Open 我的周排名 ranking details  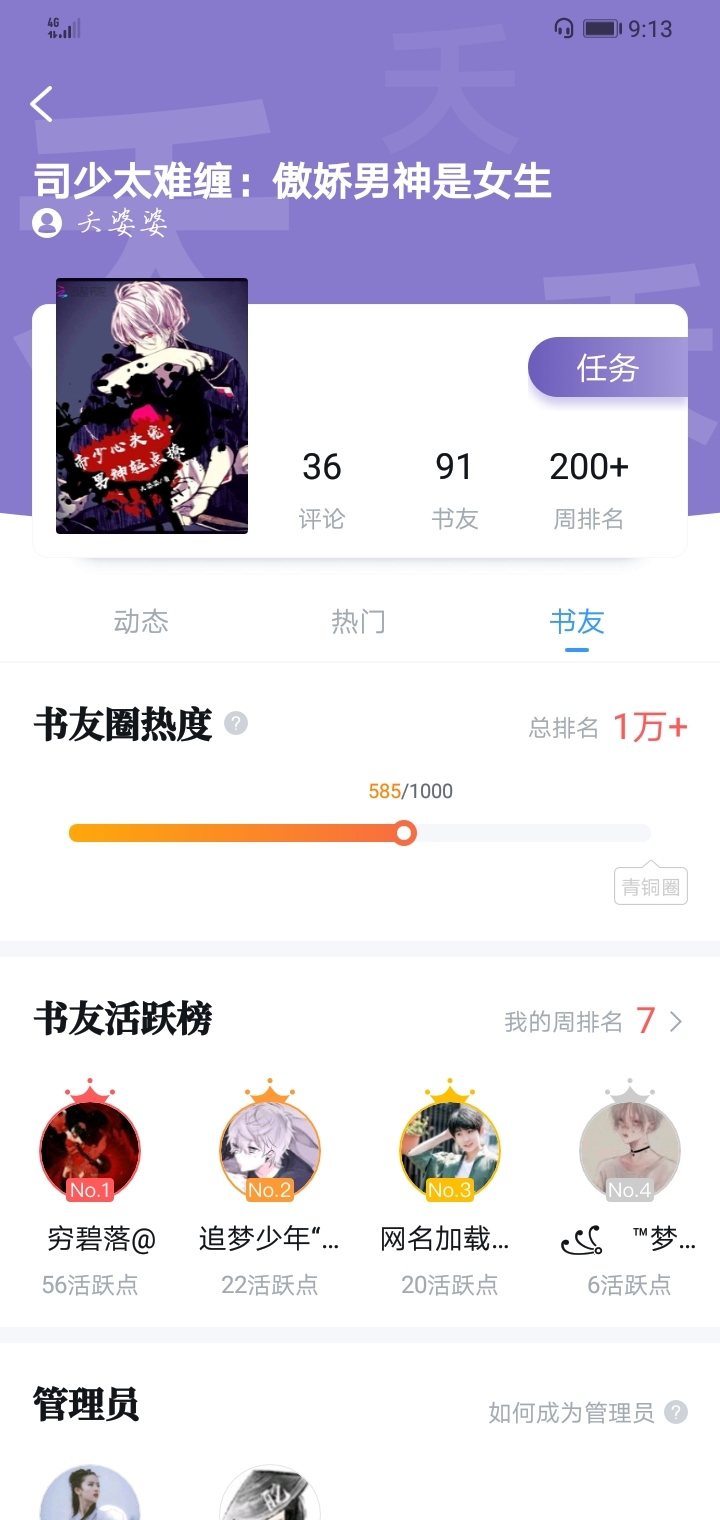tap(594, 1021)
